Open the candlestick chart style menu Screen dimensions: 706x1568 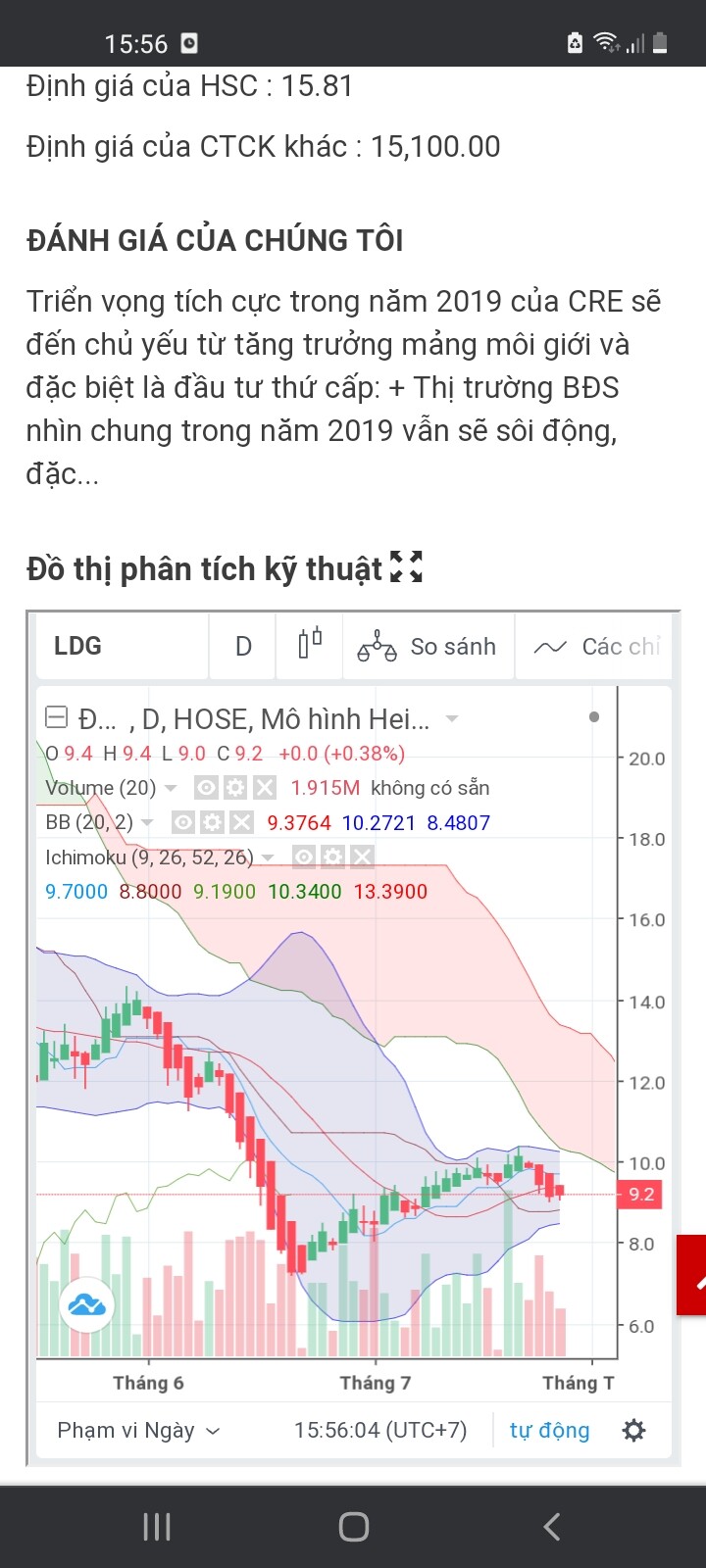(310, 645)
